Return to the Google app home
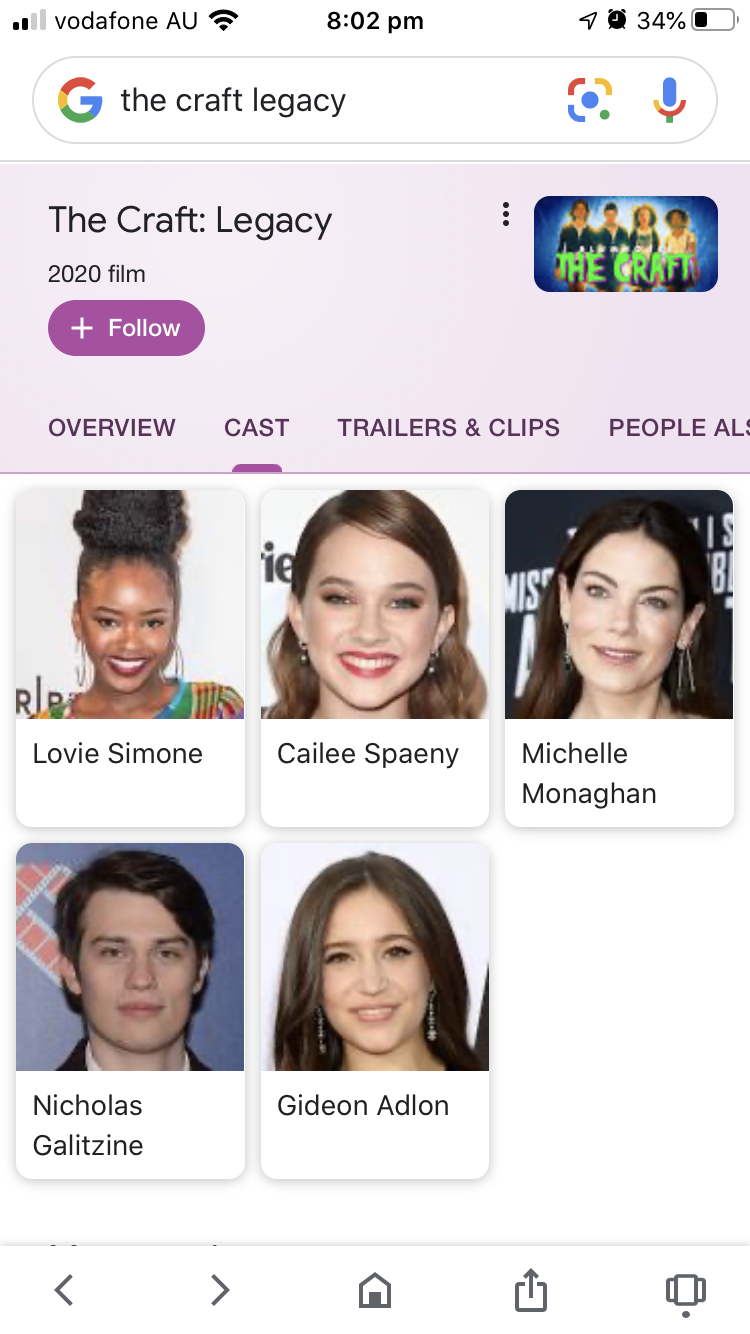750x1334 pixels. pos(375,1290)
